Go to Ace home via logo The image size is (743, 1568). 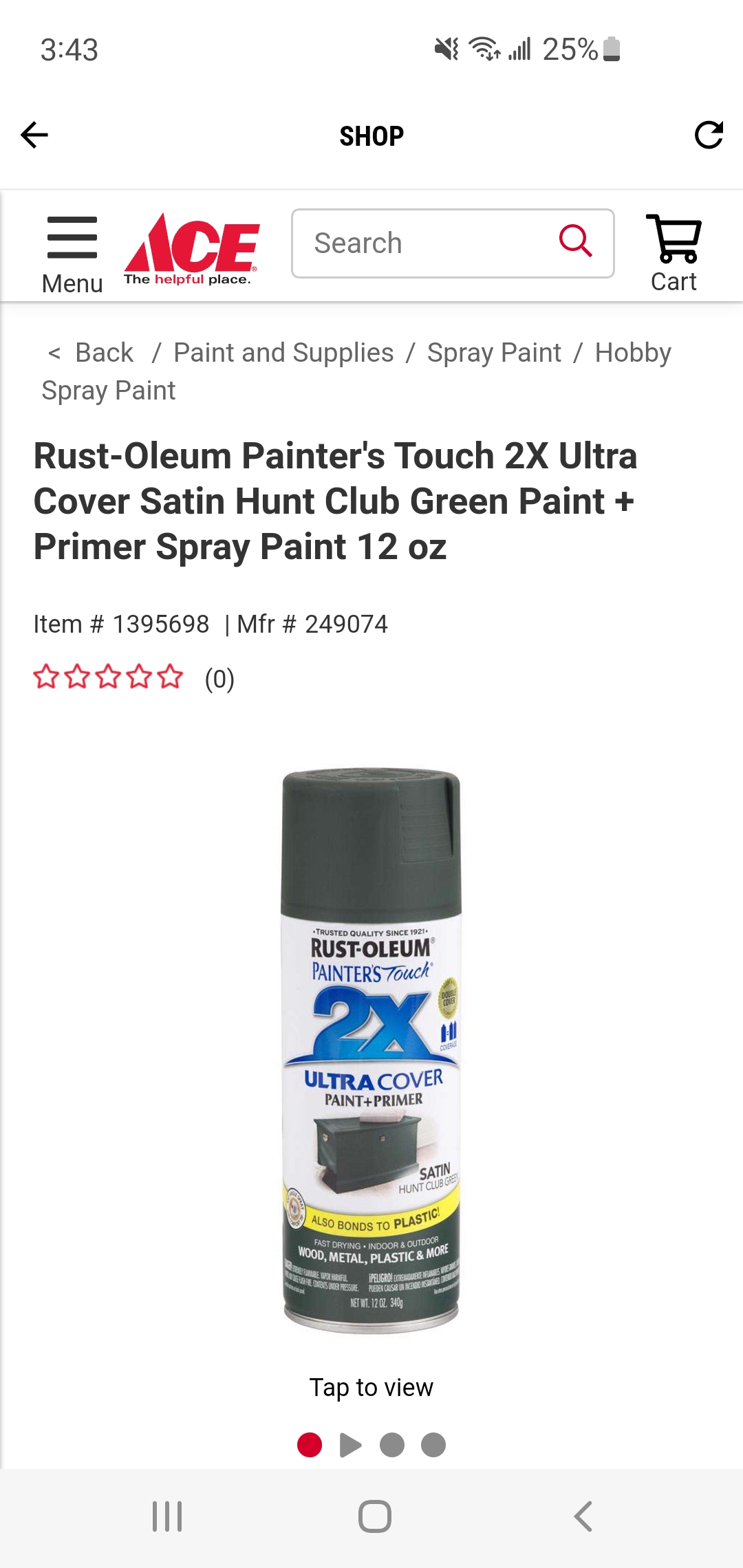tap(192, 249)
